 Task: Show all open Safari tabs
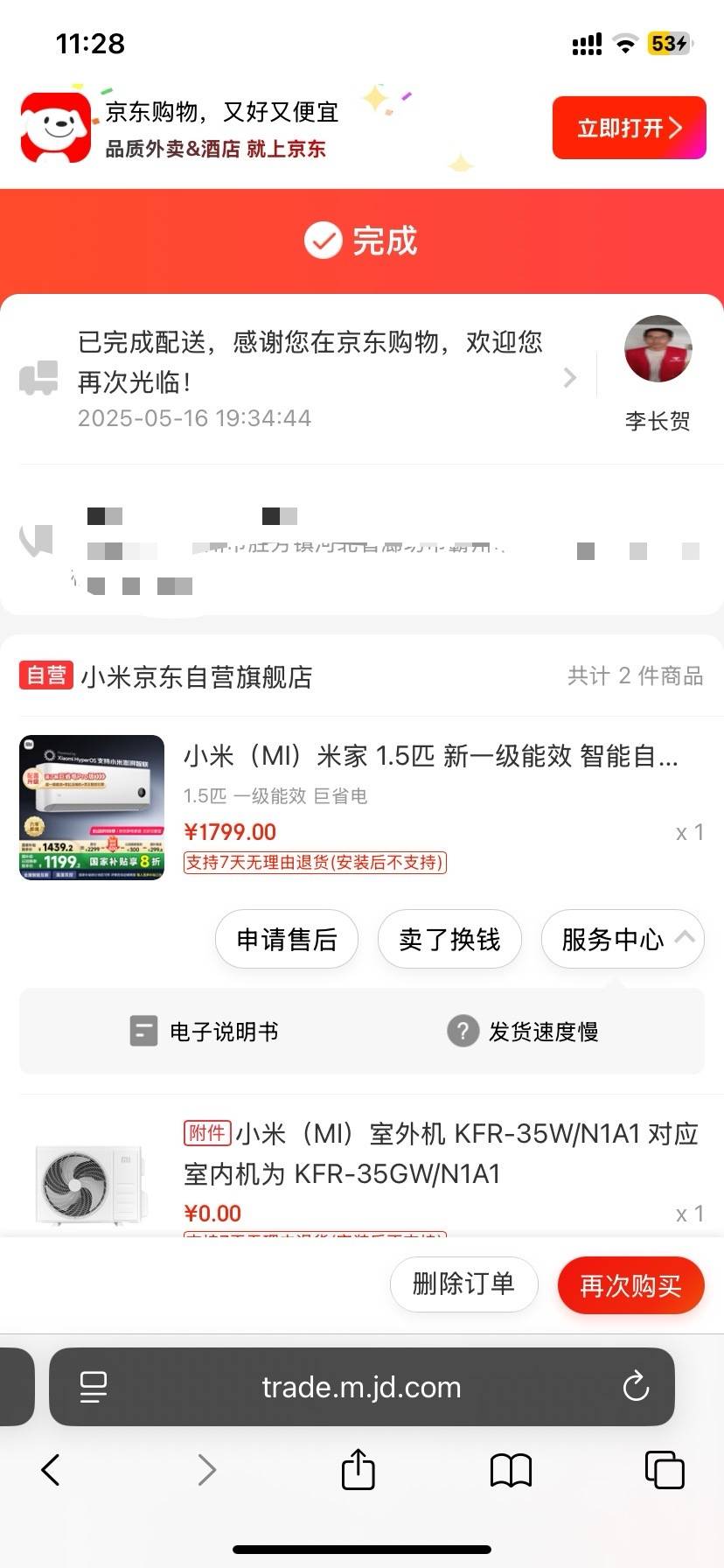(x=665, y=1470)
